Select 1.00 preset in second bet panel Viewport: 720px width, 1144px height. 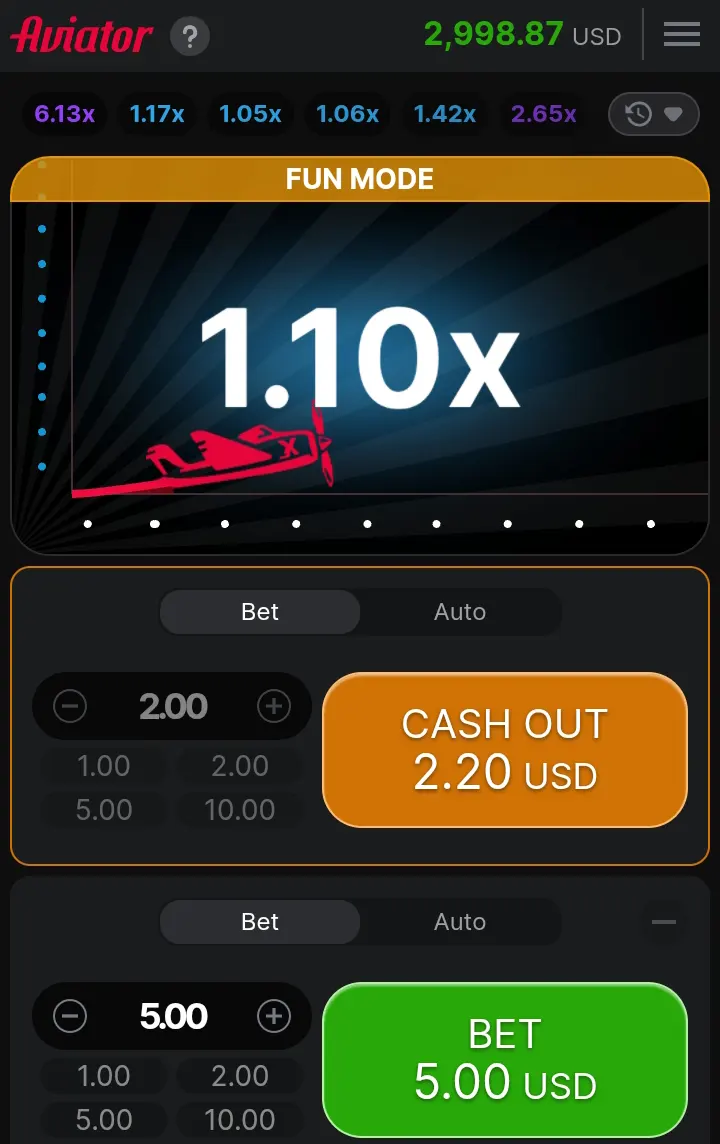pyautogui.click(x=104, y=1076)
